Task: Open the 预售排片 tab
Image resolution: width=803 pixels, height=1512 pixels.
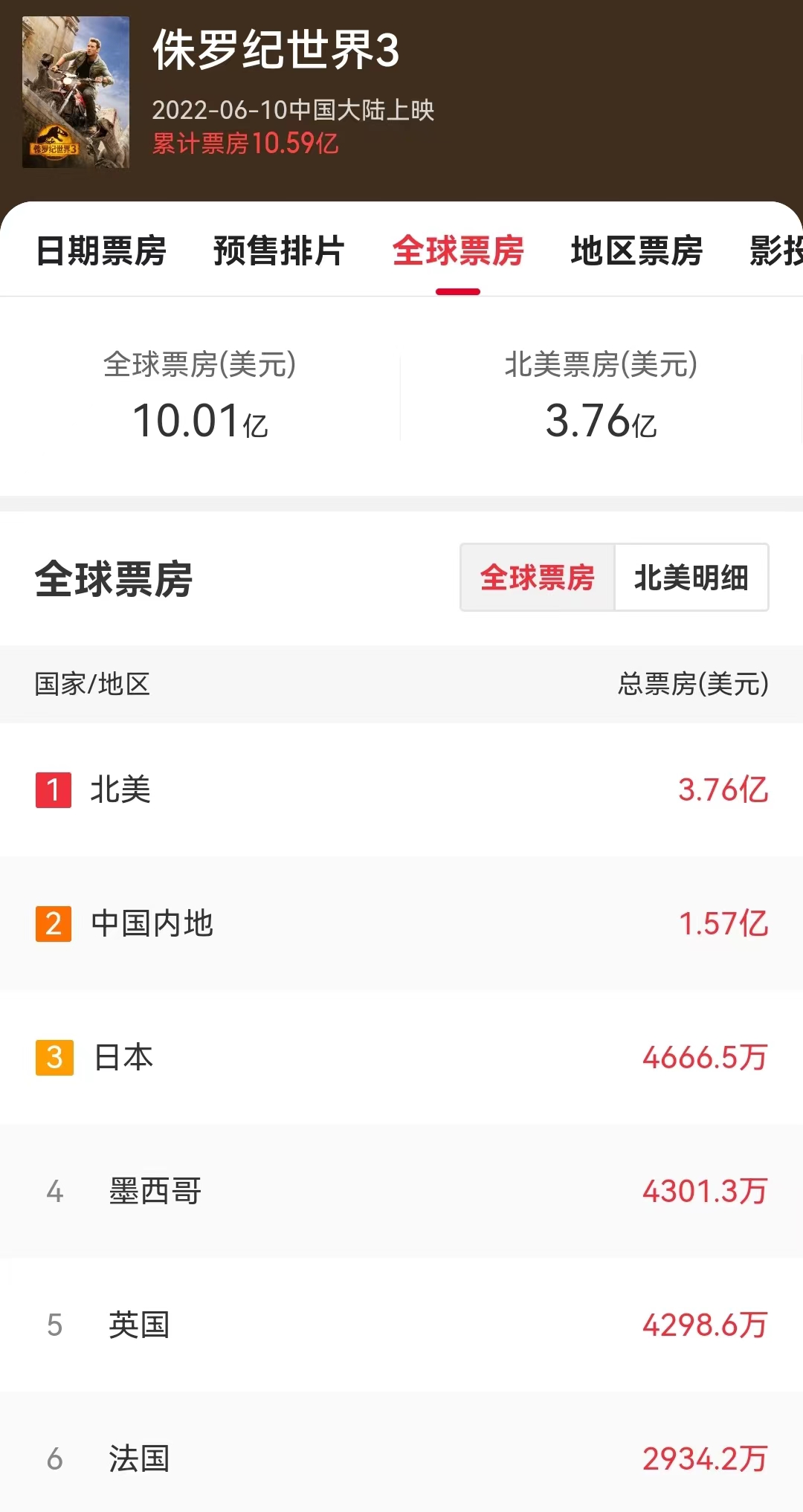Action: (x=279, y=251)
